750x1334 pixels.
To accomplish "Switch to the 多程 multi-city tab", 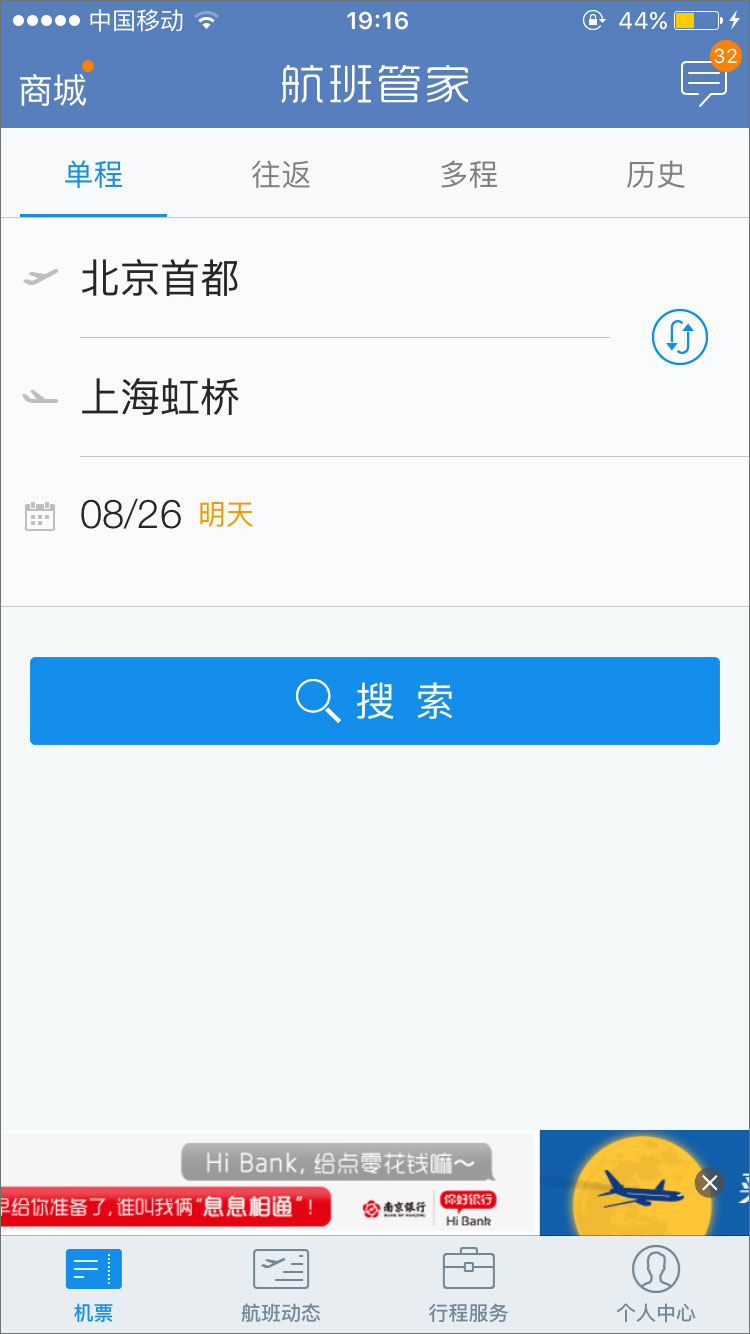I will tap(468, 174).
